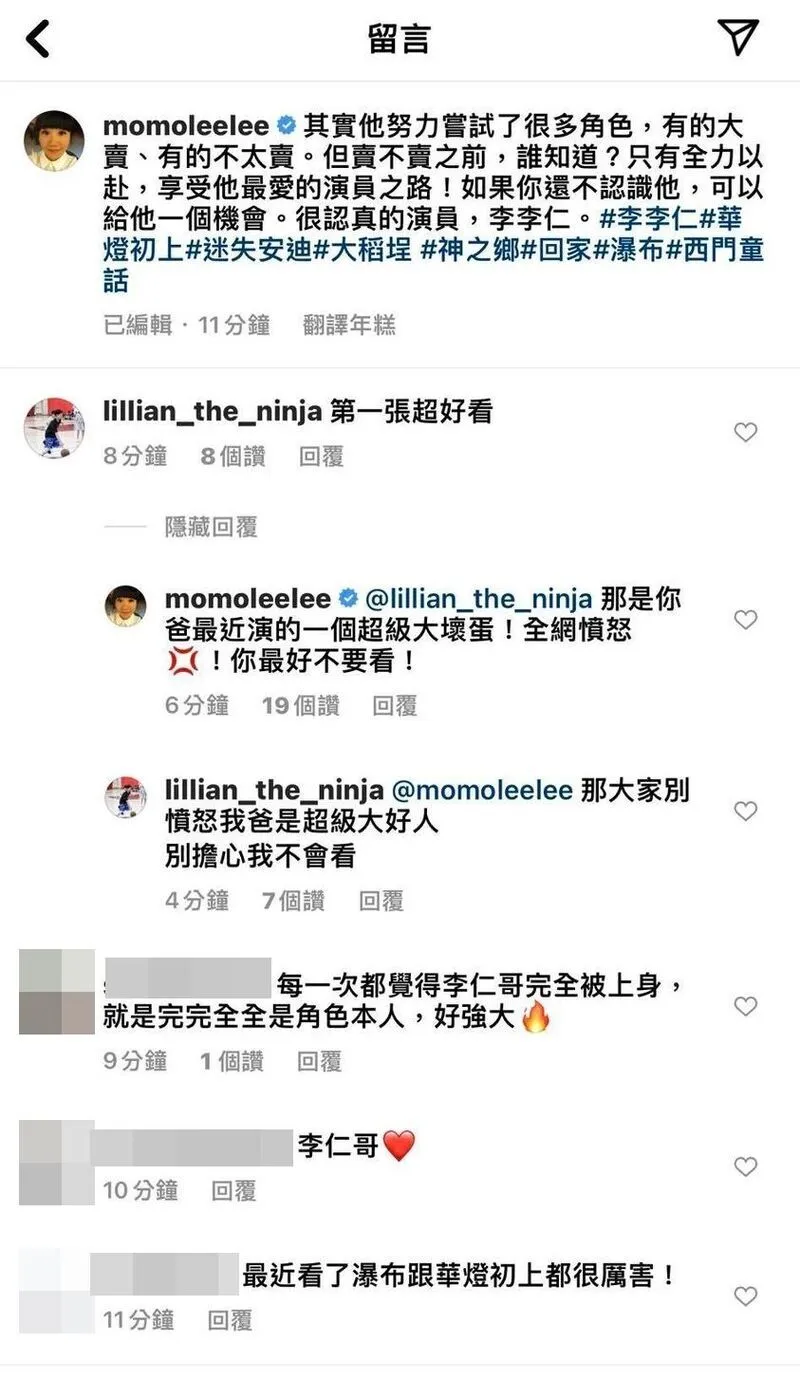Reply to the comment ending 好強大
The image size is (800, 1380).
tap(319, 1061)
